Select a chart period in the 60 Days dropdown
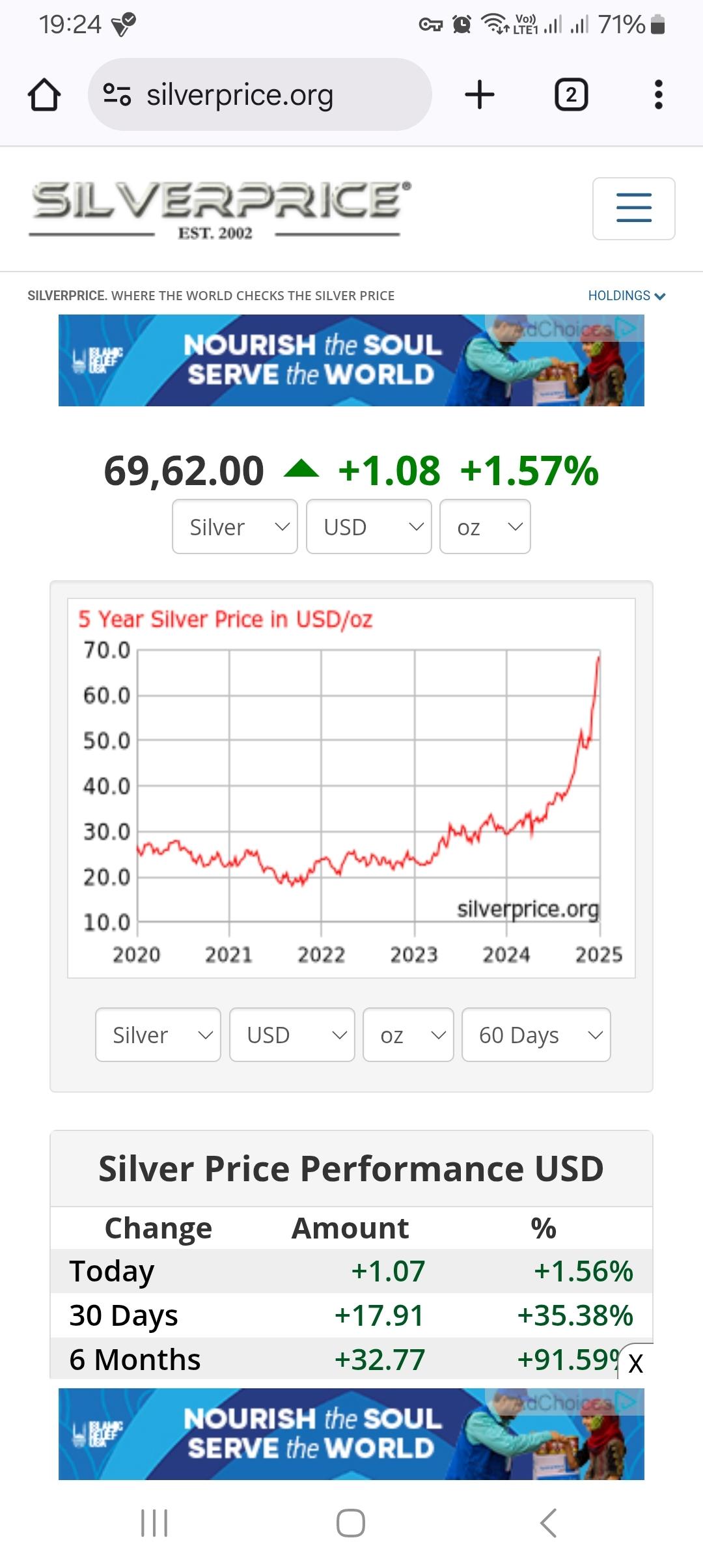This screenshot has height=1568, width=703. pos(536,1035)
